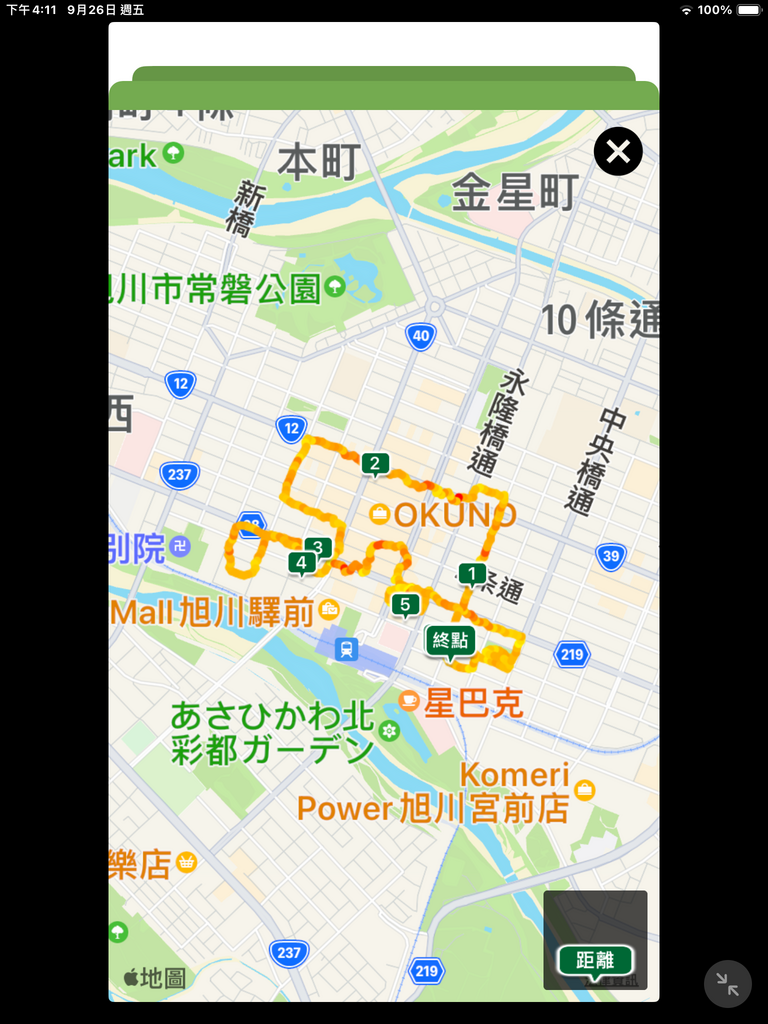Select distance marker 1 on the route
Image resolution: width=768 pixels, height=1024 pixels.
click(471, 574)
